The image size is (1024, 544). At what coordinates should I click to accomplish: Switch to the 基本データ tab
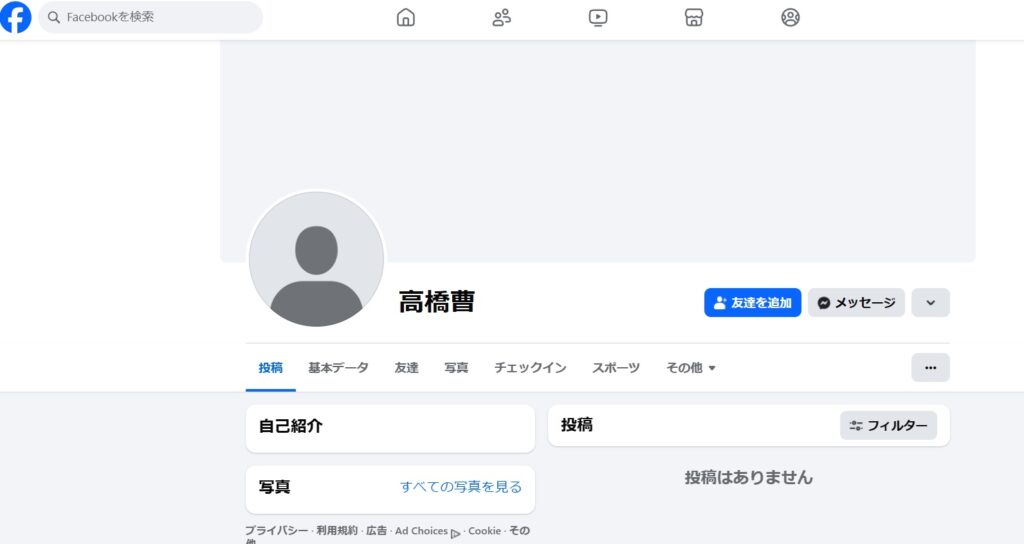pyautogui.click(x=338, y=368)
